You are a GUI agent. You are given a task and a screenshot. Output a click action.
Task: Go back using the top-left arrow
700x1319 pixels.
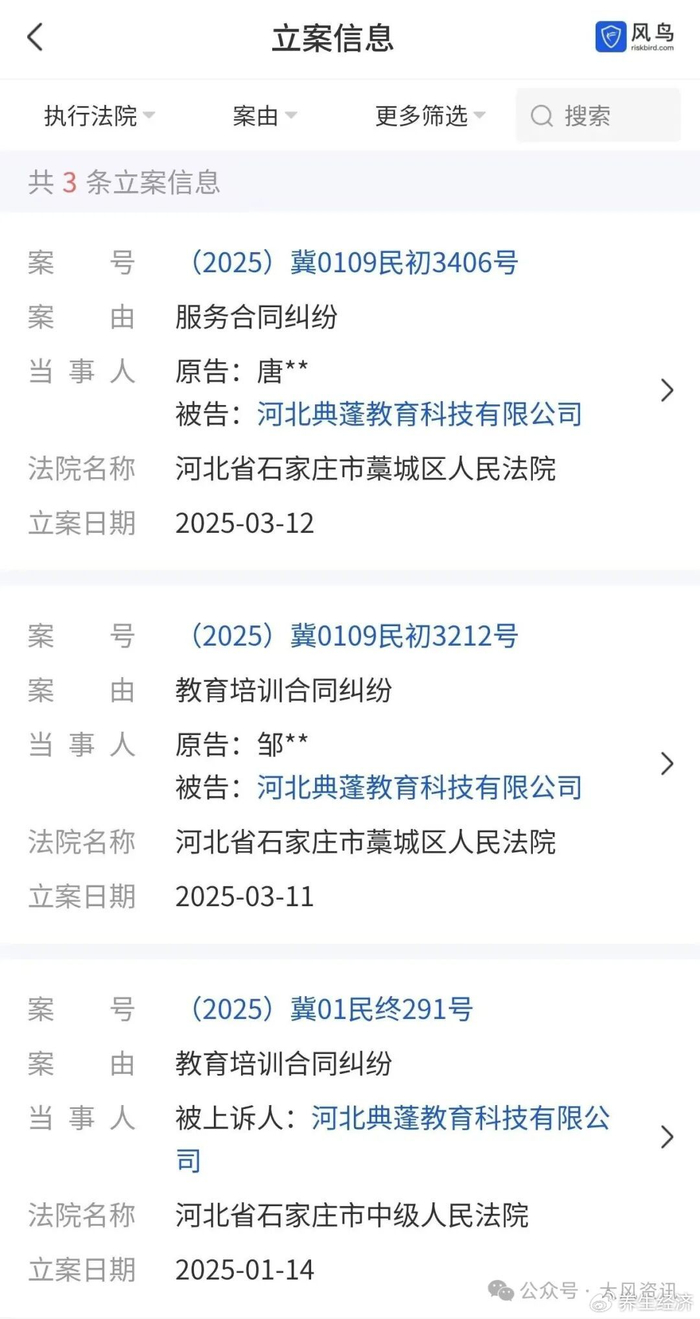coord(36,38)
